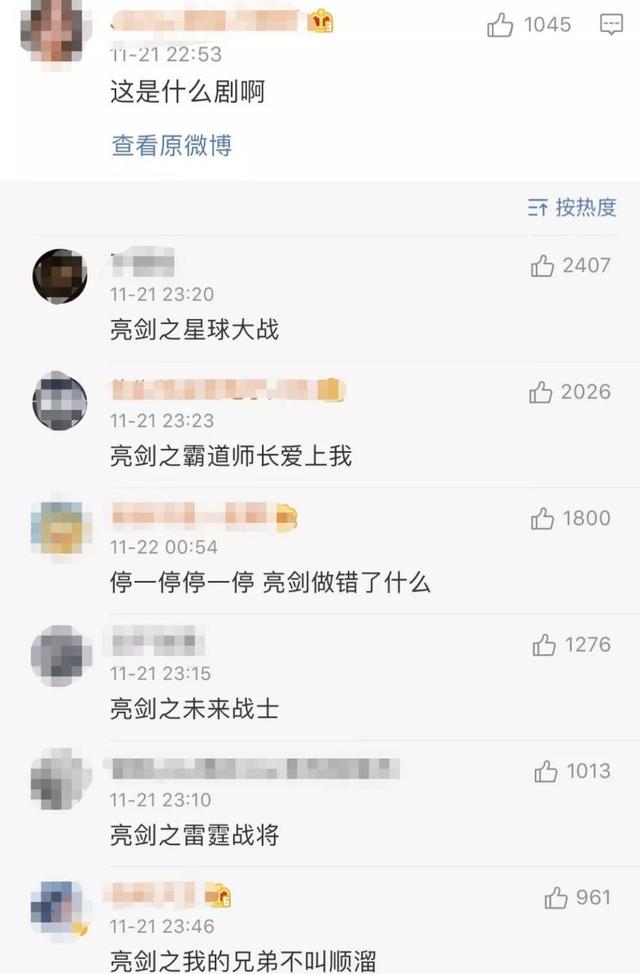Open the comment 亮剑之雷霆战将

194,835
